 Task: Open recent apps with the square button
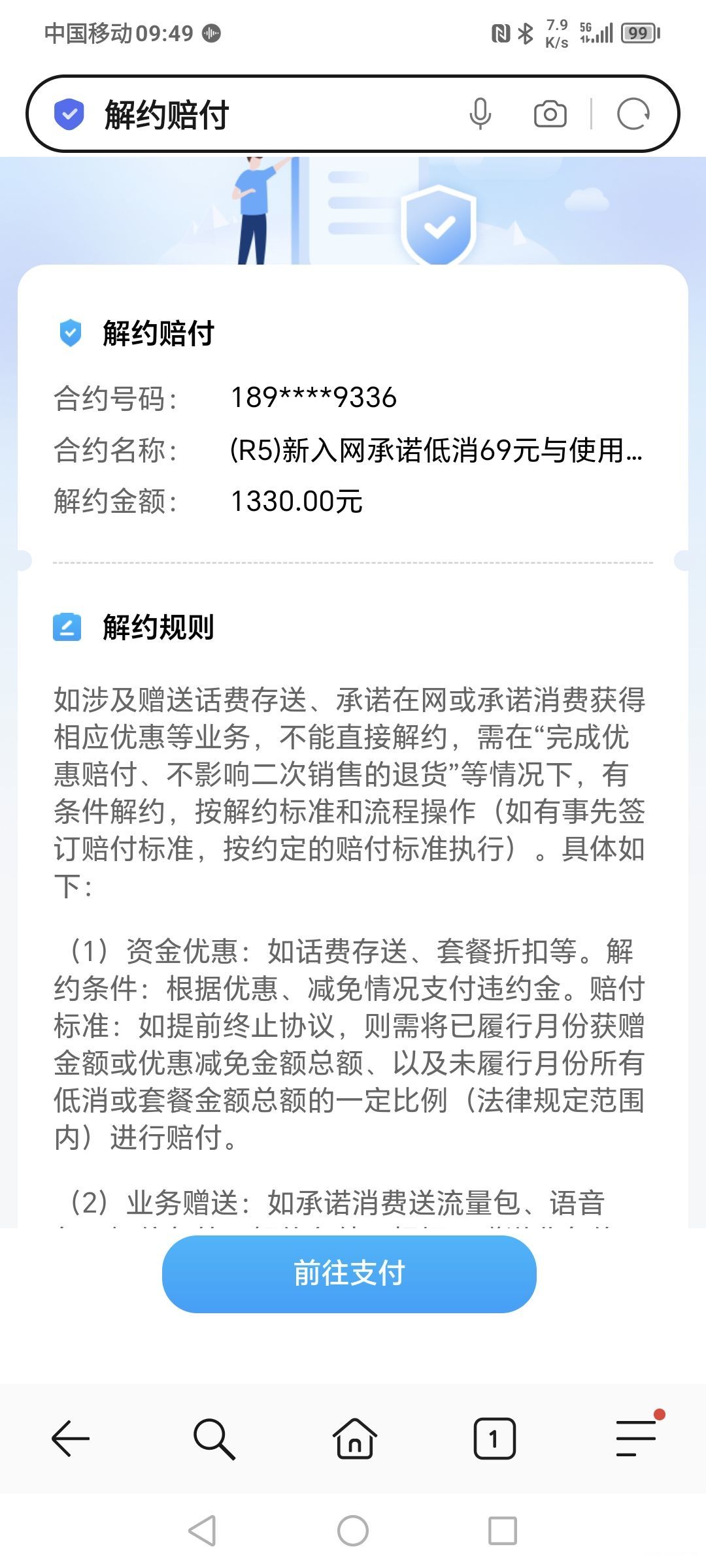pyautogui.click(x=502, y=1531)
